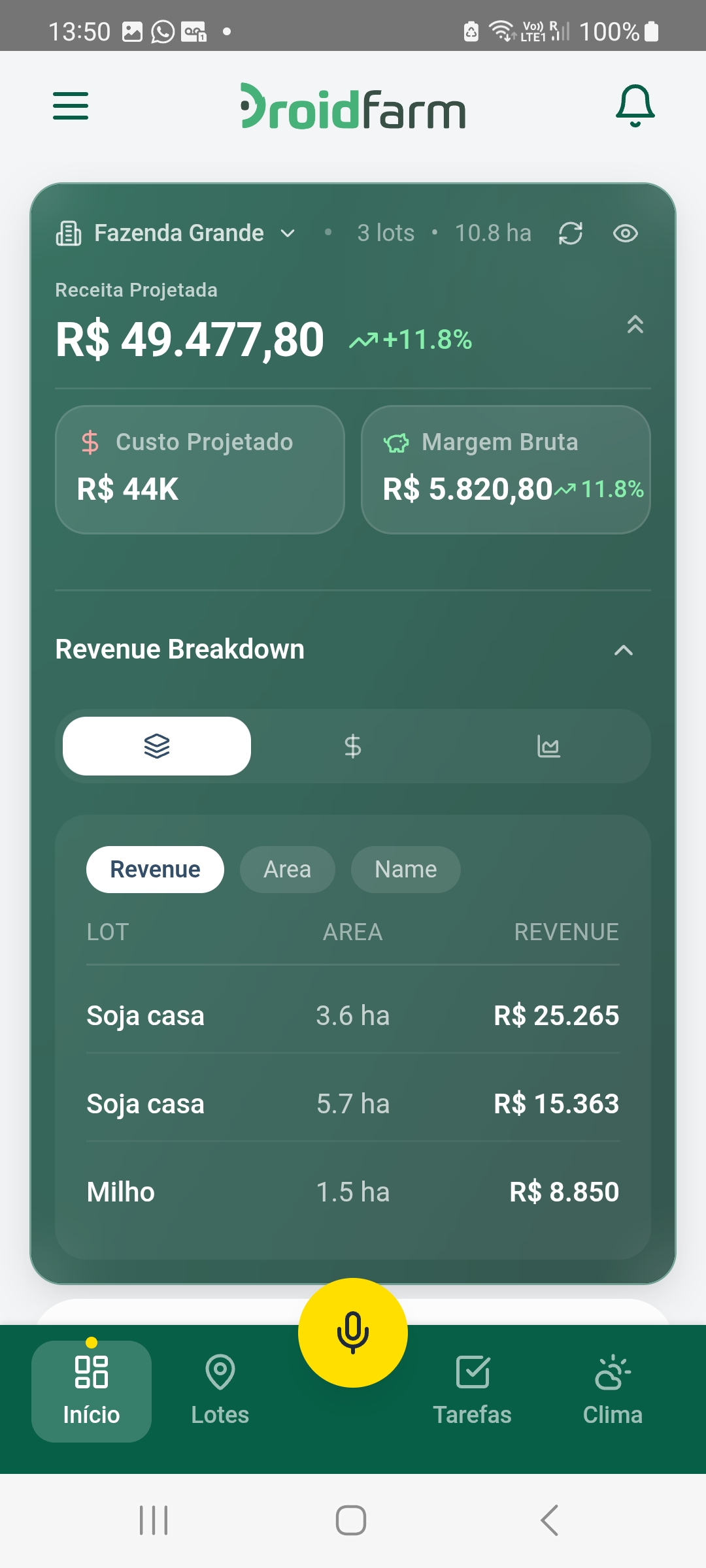Select the Area sorting option

tap(287, 869)
